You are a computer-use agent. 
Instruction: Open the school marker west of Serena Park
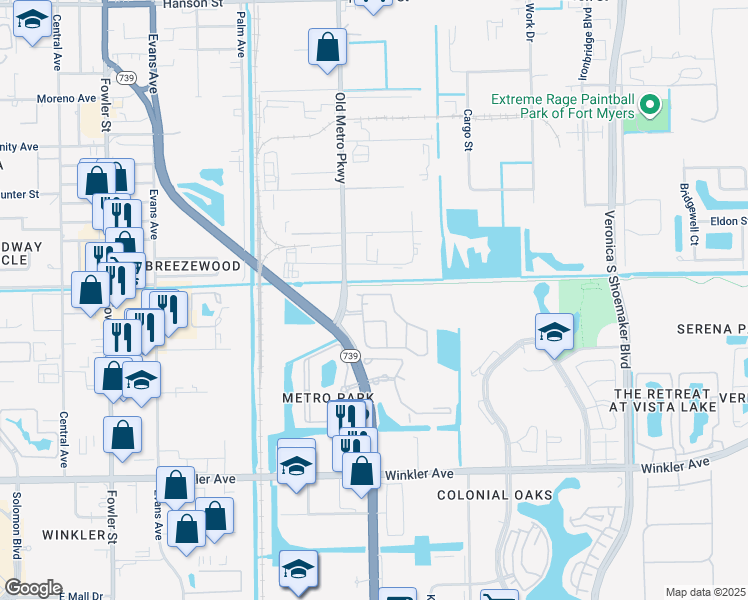[x=554, y=332]
